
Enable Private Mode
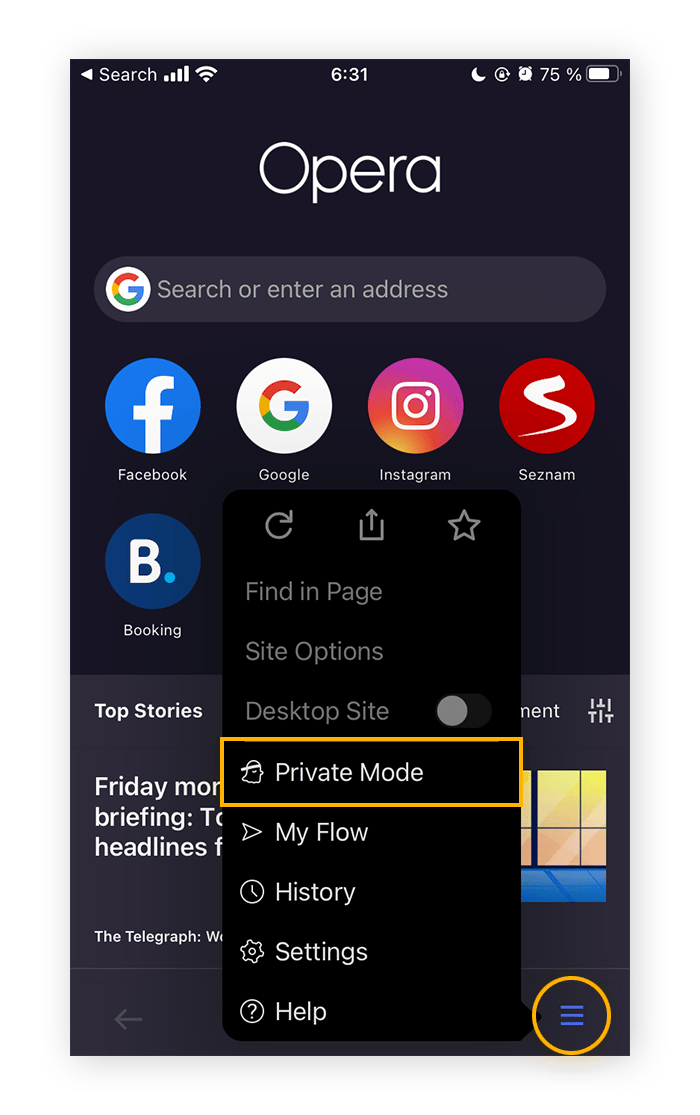pos(349,772)
